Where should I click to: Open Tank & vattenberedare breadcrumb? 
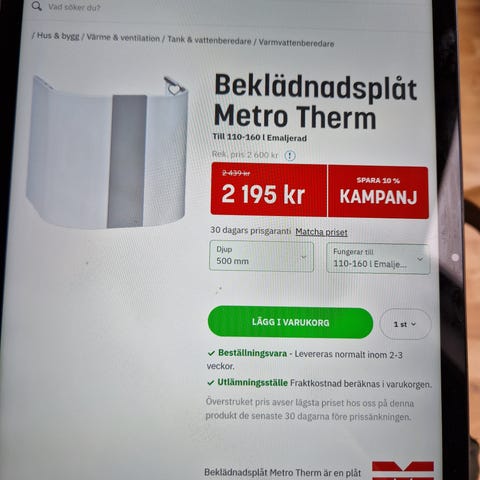click(209, 41)
